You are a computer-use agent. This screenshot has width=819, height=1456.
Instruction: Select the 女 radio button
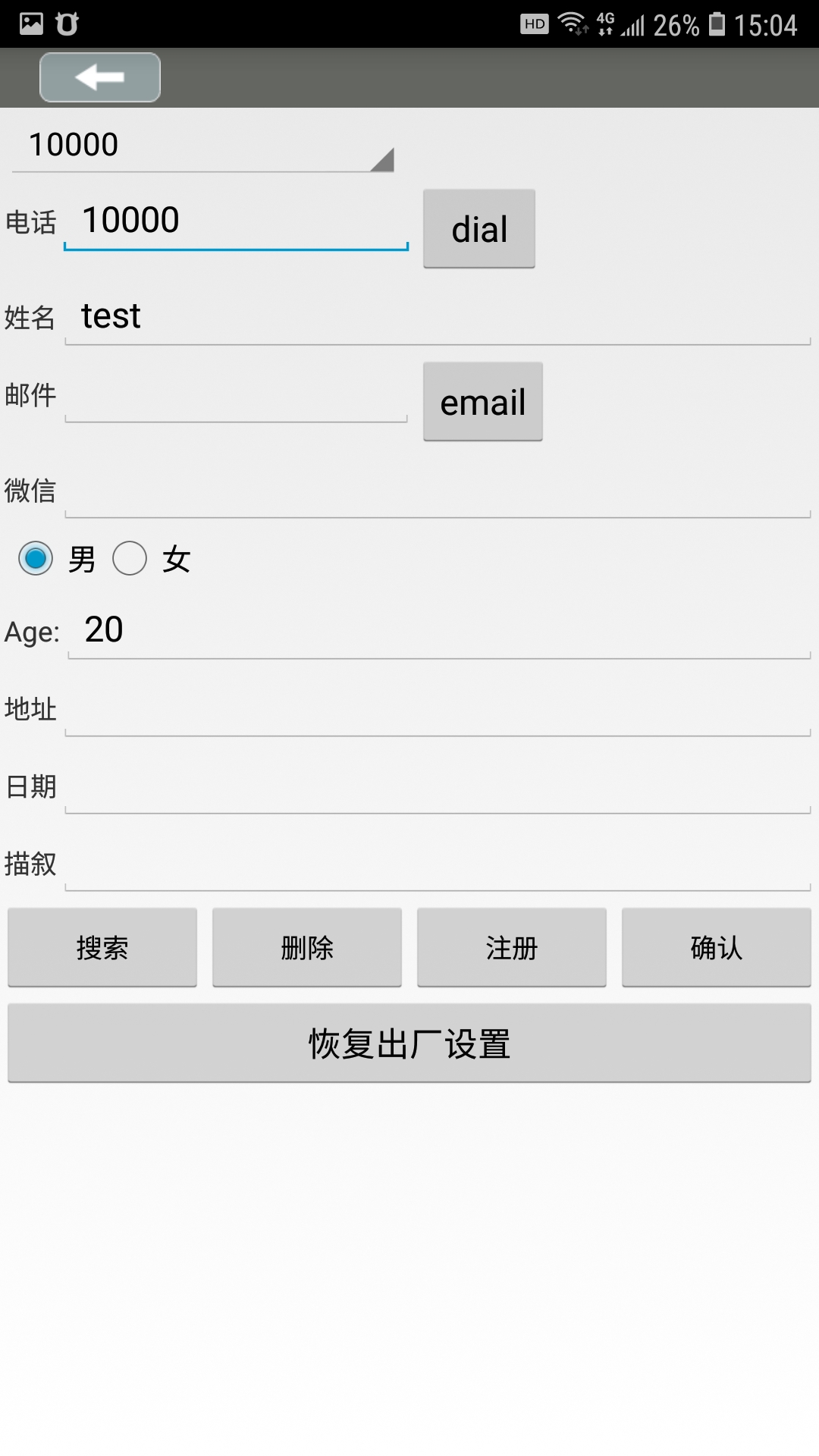tap(130, 559)
